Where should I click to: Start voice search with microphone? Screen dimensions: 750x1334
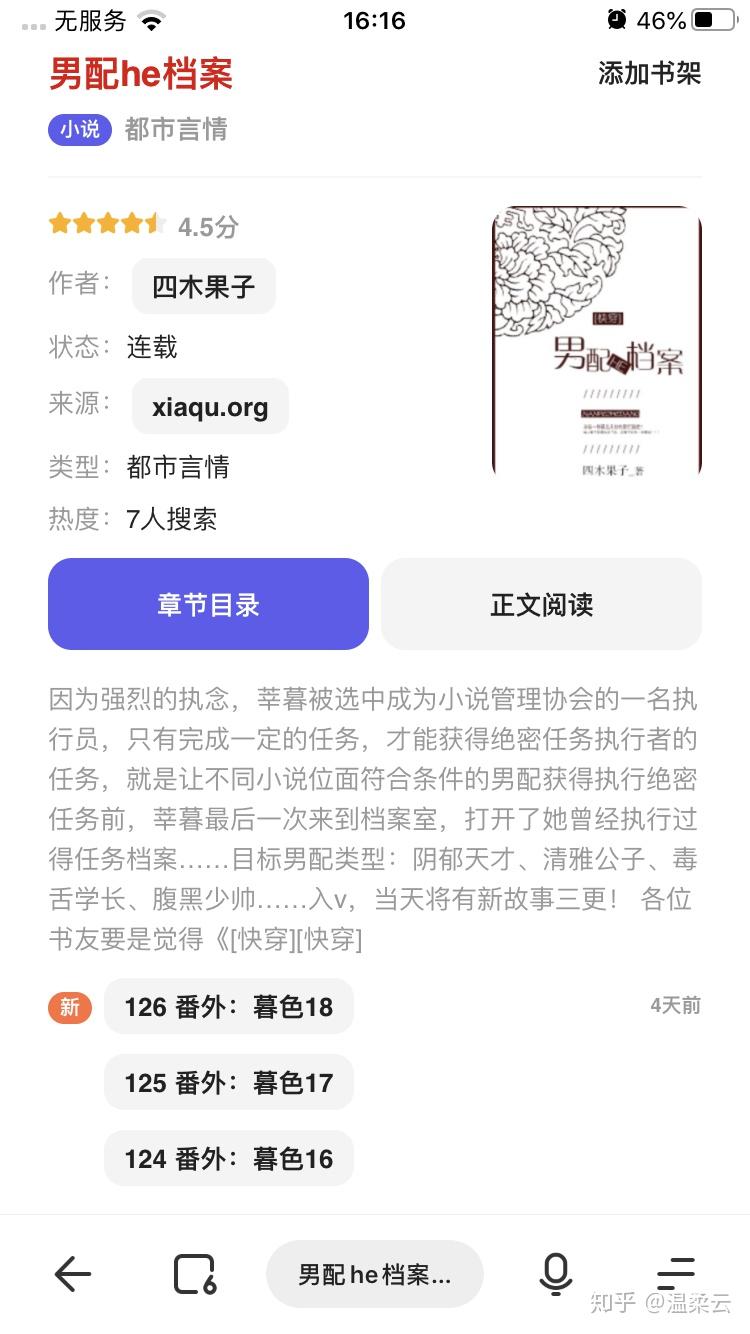[x=555, y=1274]
